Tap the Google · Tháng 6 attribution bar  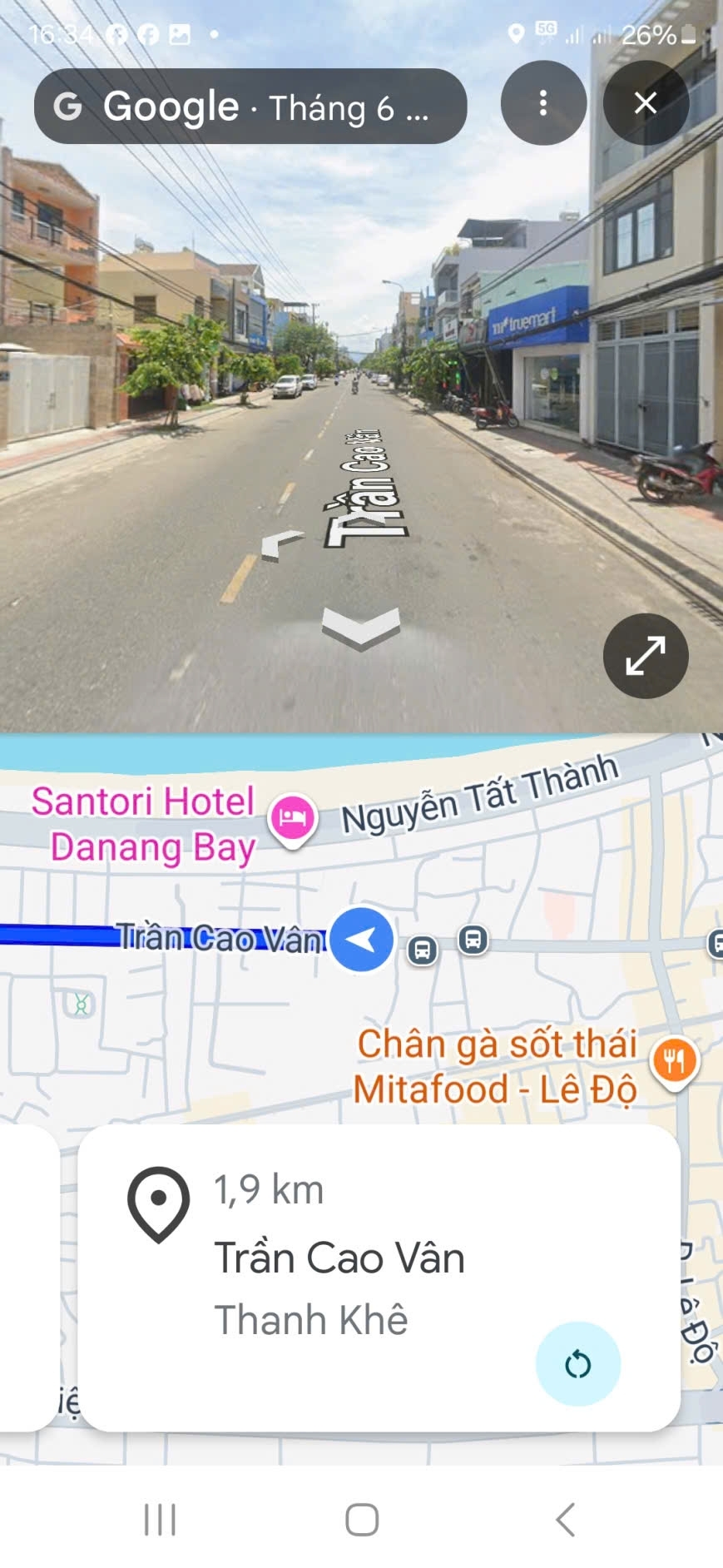250,106
